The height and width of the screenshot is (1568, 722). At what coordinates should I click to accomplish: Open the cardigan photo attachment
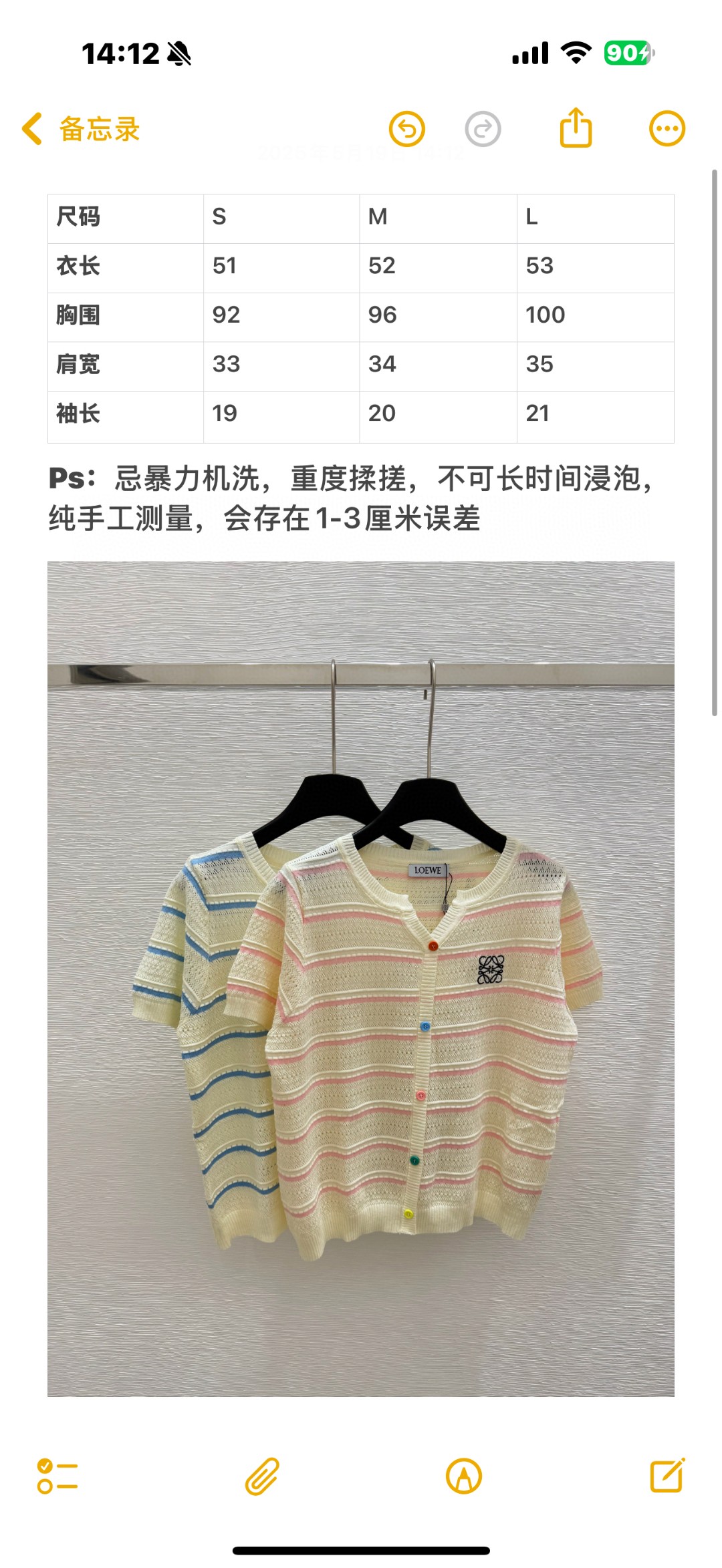(361, 979)
